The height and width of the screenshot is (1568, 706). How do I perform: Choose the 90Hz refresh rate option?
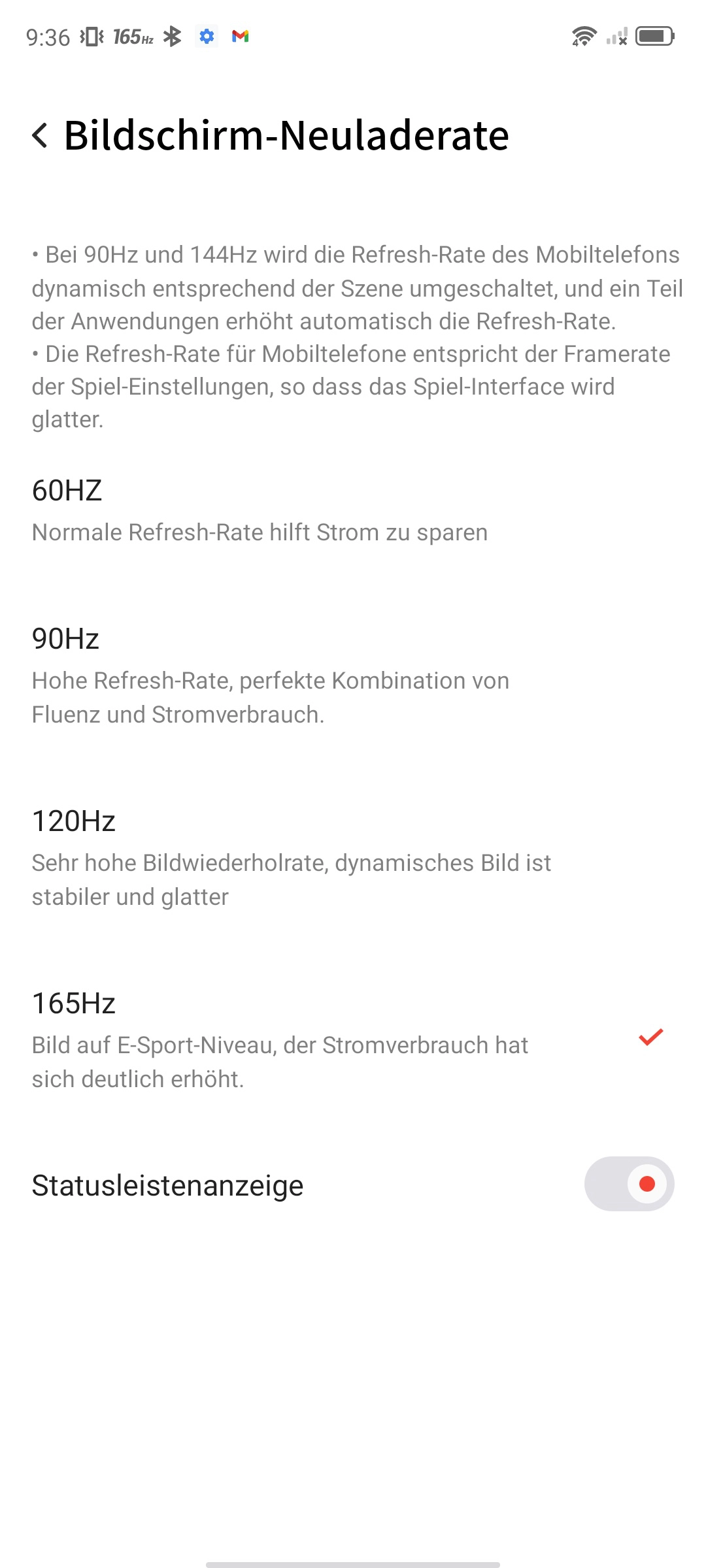click(353, 676)
